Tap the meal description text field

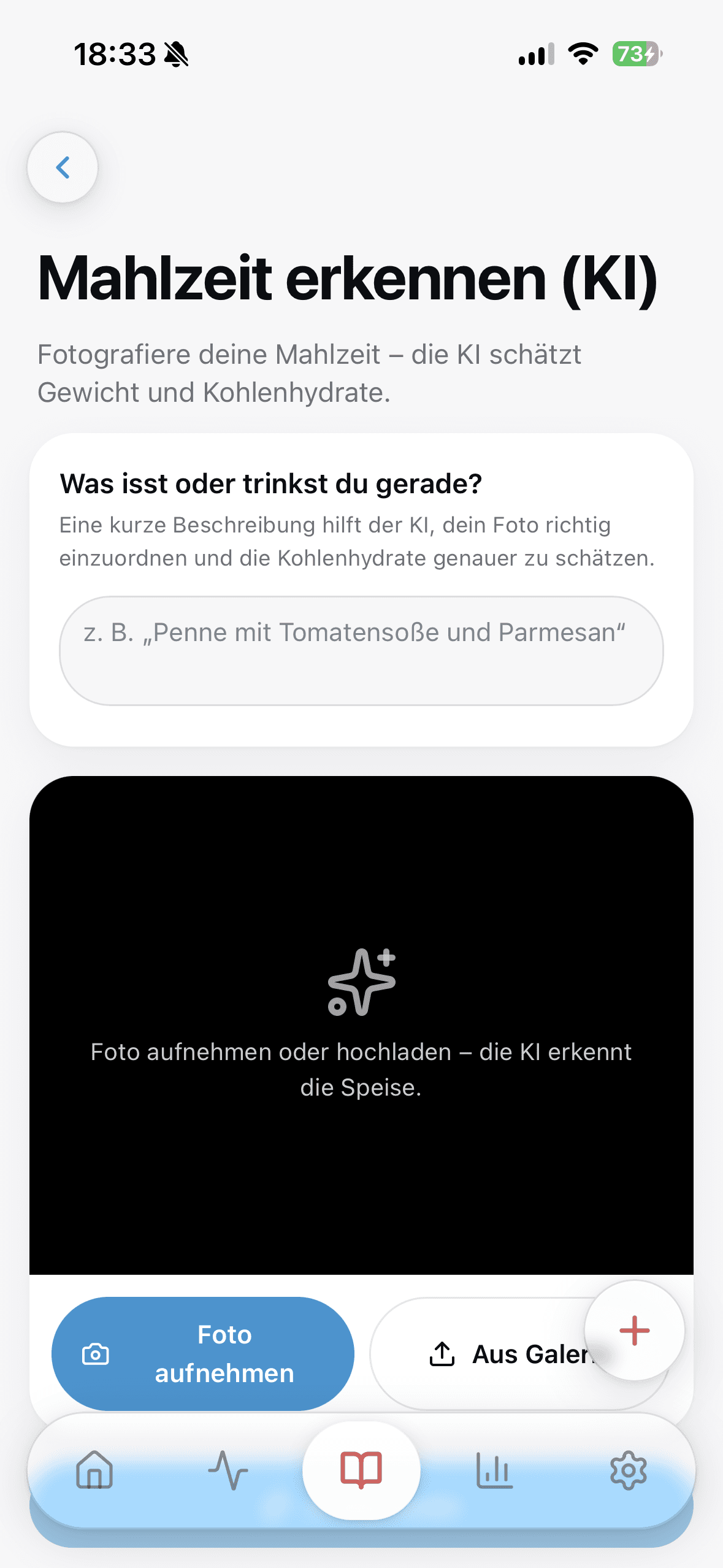[x=361, y=651]
